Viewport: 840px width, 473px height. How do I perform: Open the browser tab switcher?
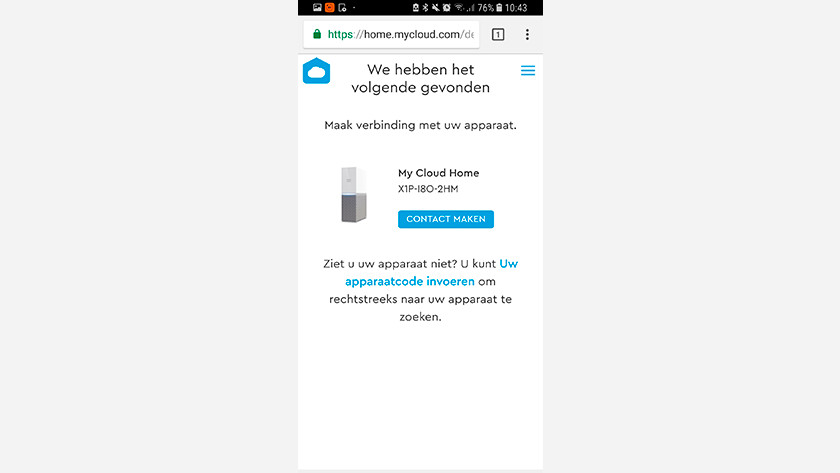point(498,34)
